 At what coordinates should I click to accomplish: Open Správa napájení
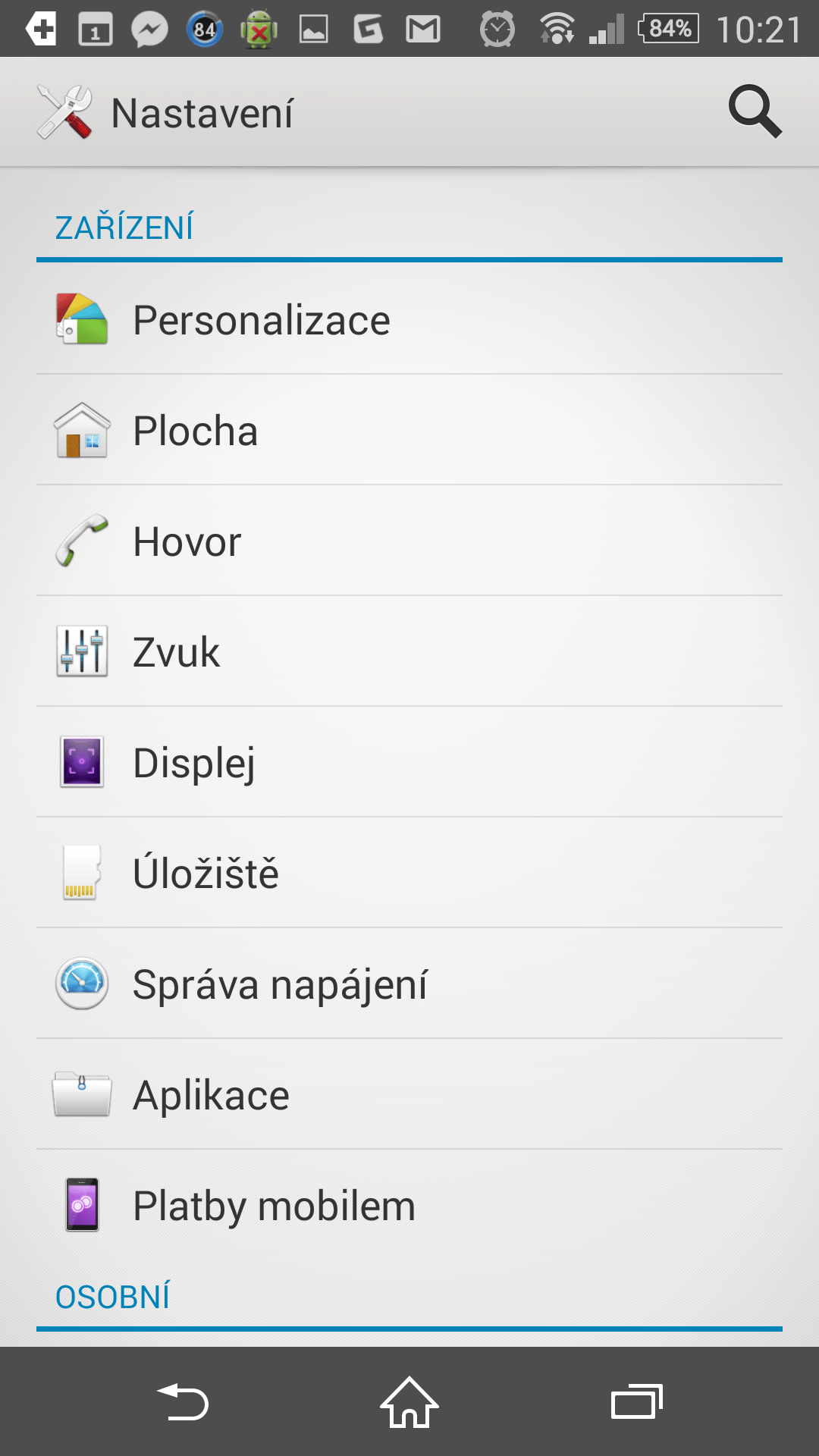pos(409,984)
